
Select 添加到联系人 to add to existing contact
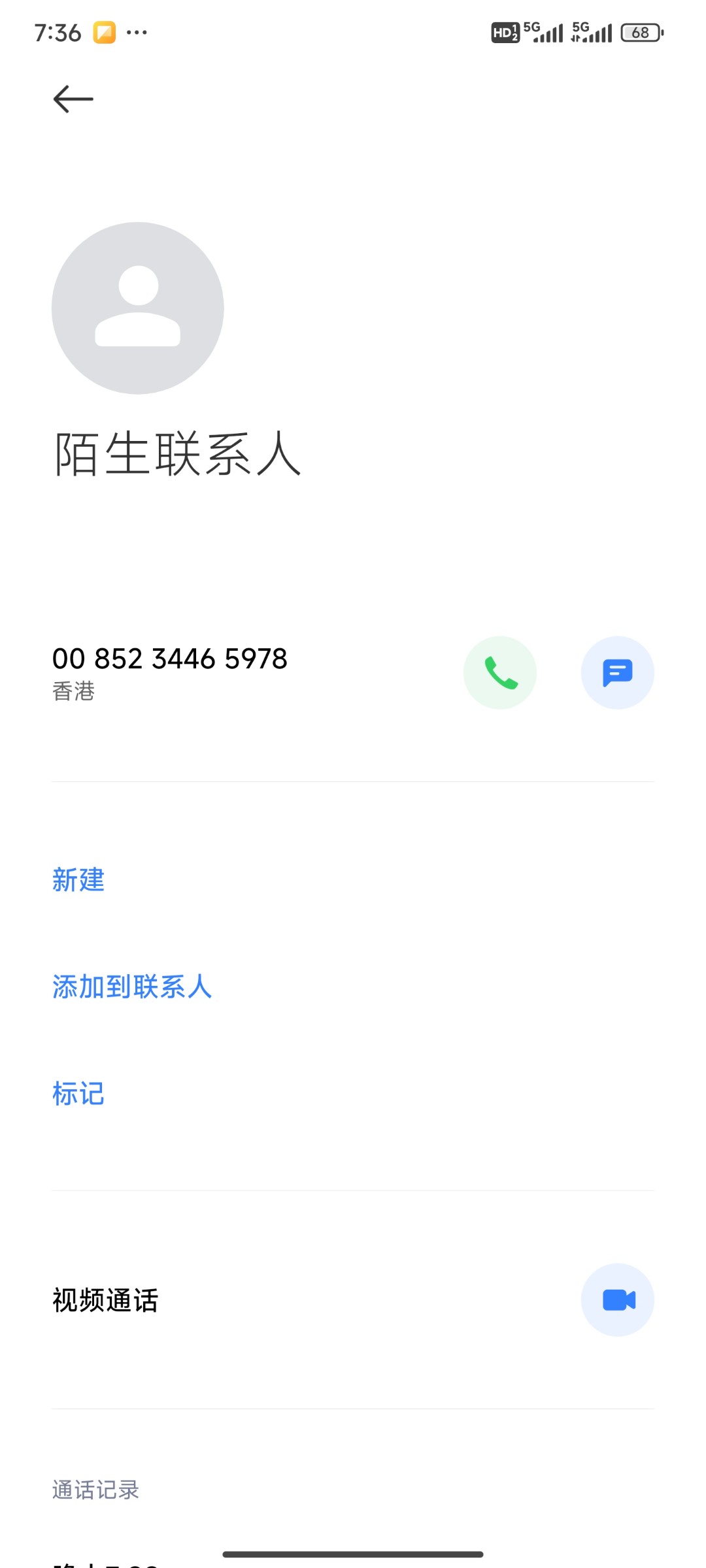pos(132,987)
